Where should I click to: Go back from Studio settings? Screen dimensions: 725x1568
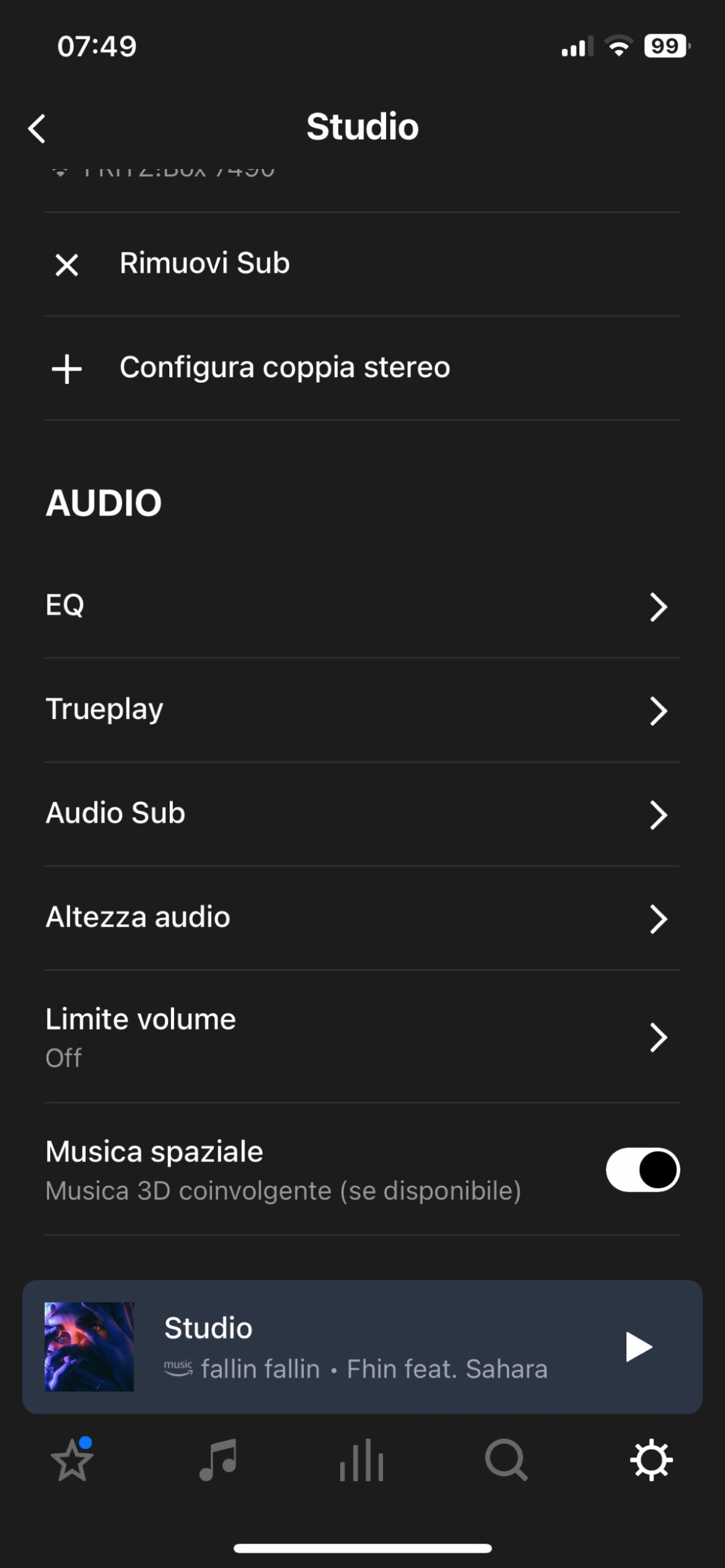pos(37,129)
